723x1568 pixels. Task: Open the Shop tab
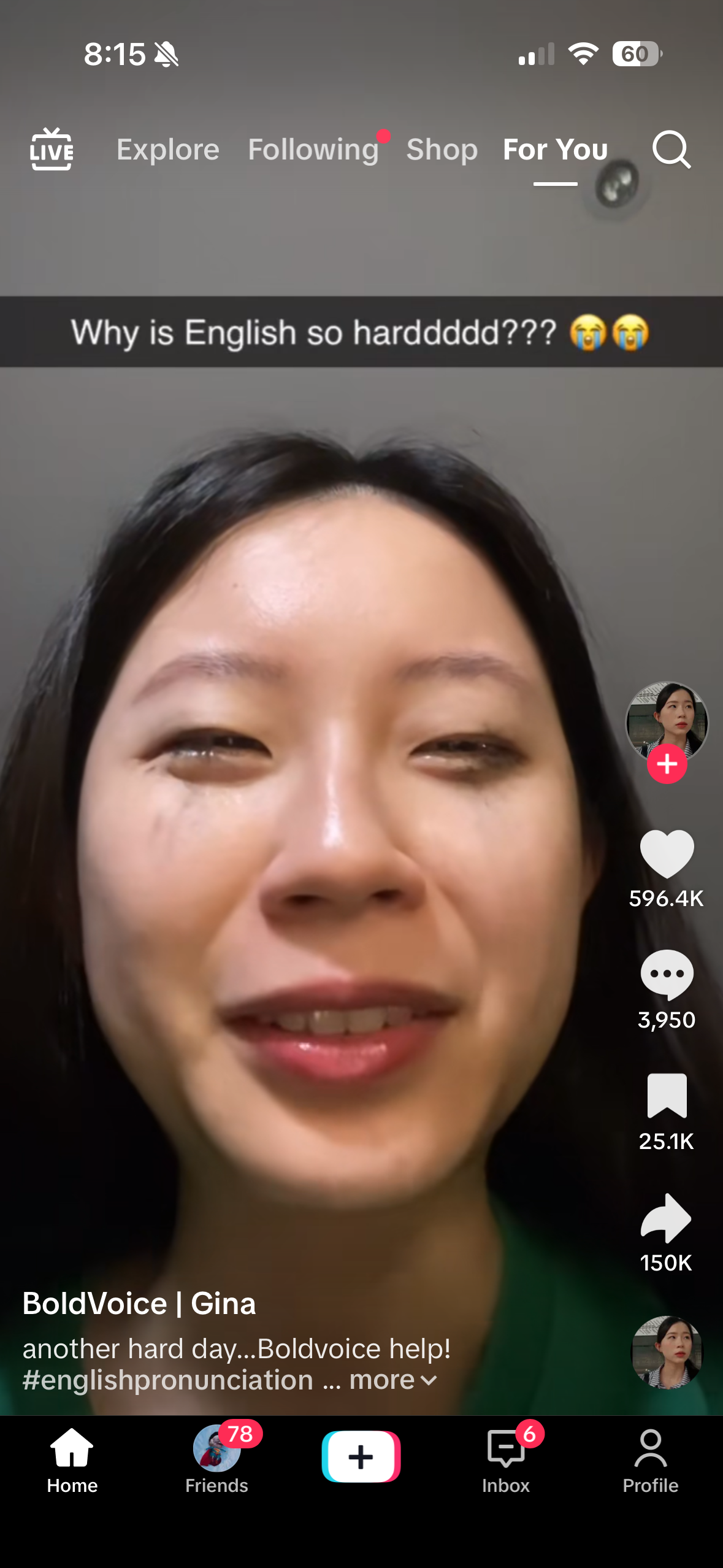tap(442, 150)
